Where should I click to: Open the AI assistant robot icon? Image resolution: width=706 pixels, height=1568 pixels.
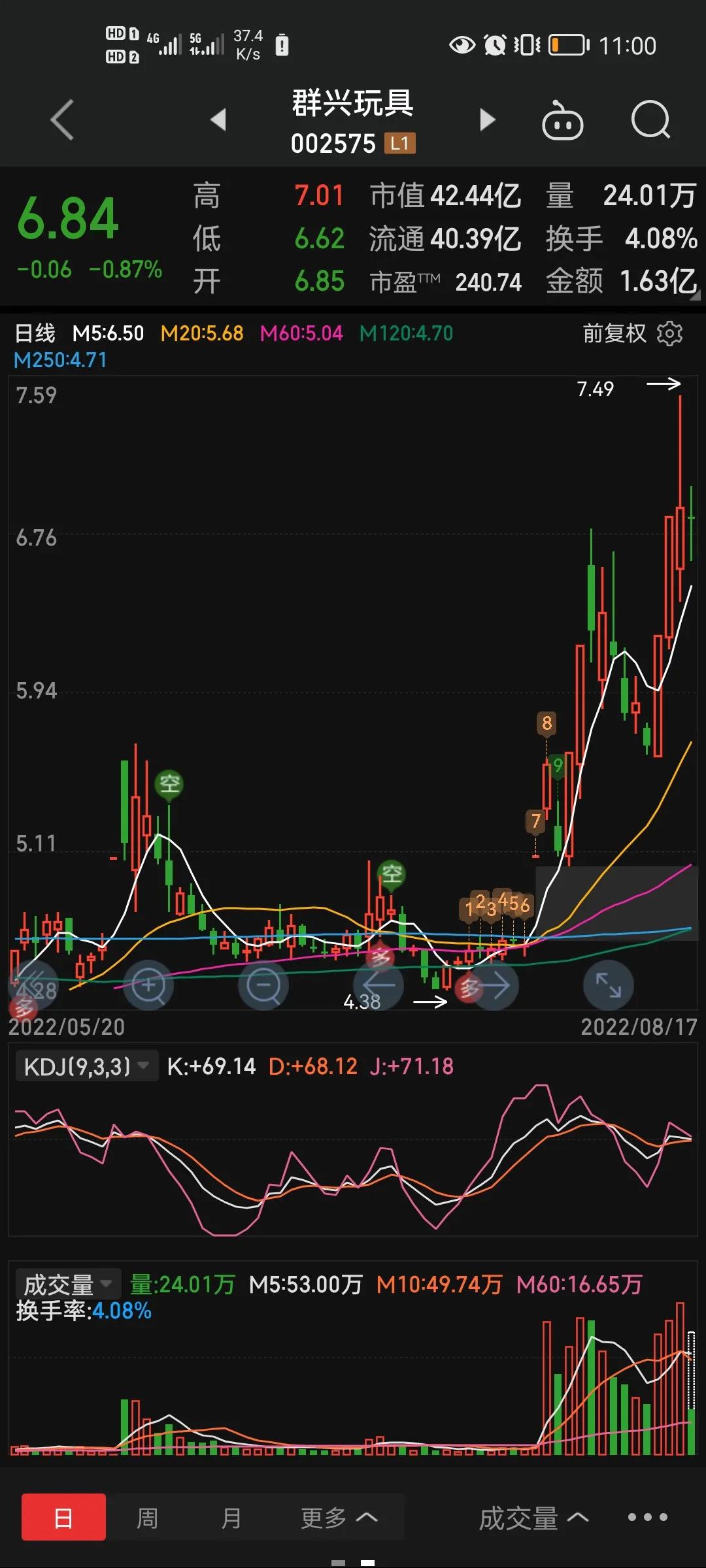click(562, 121)
